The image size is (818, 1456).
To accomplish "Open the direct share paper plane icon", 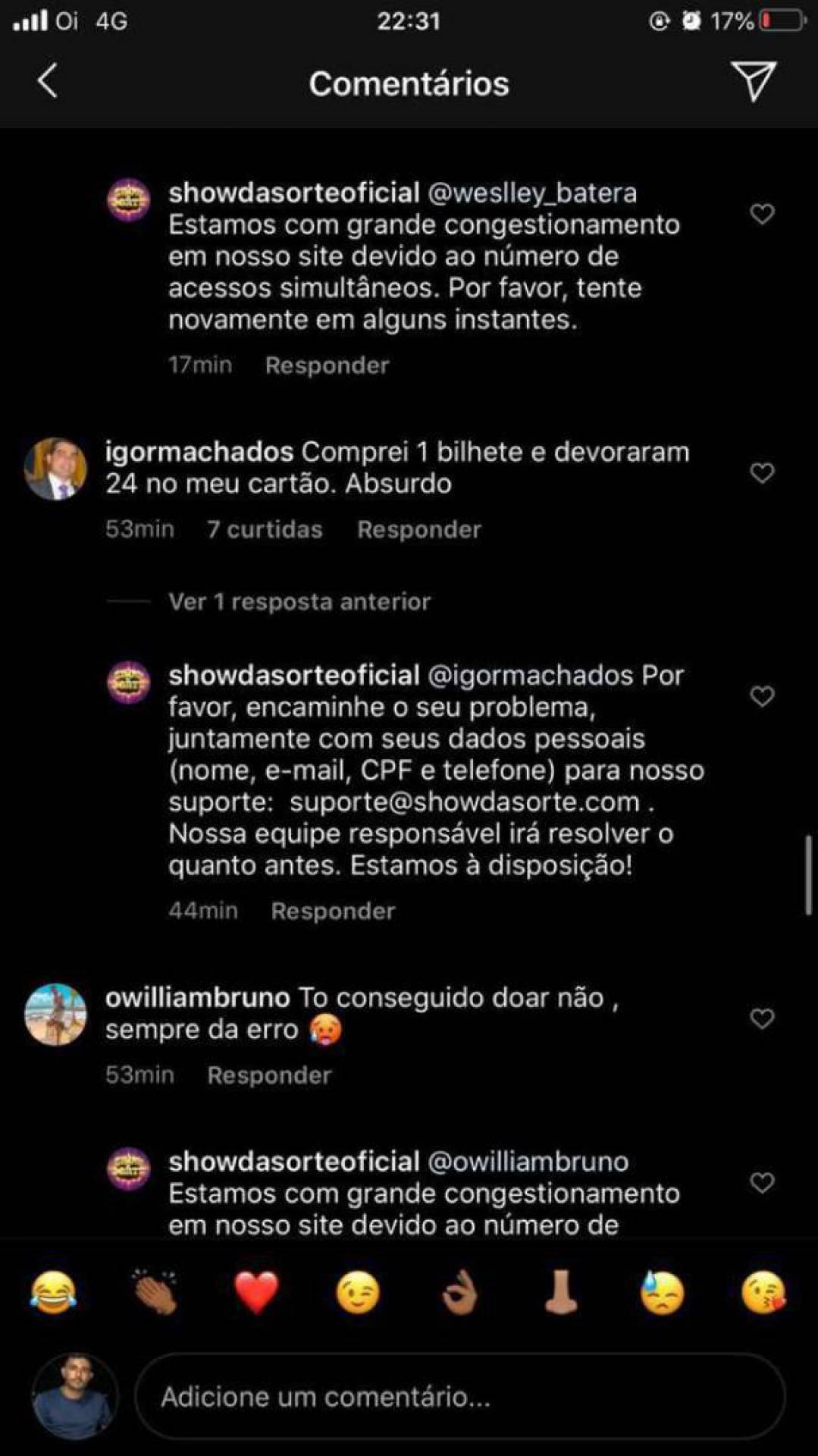I will pyautogui.click(x=753, y=81).
